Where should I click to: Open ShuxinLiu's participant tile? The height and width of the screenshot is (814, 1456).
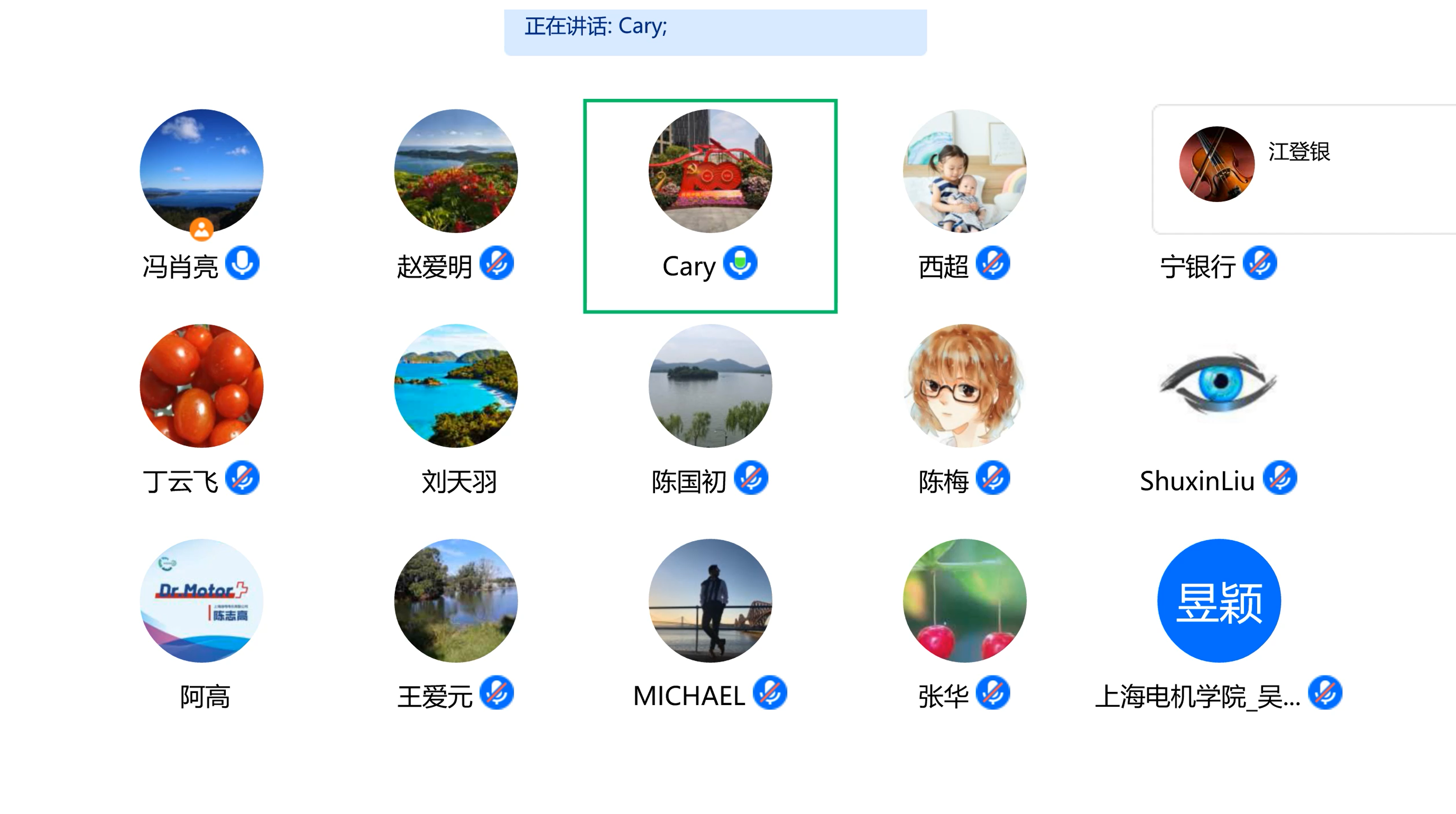[1219, 386]
